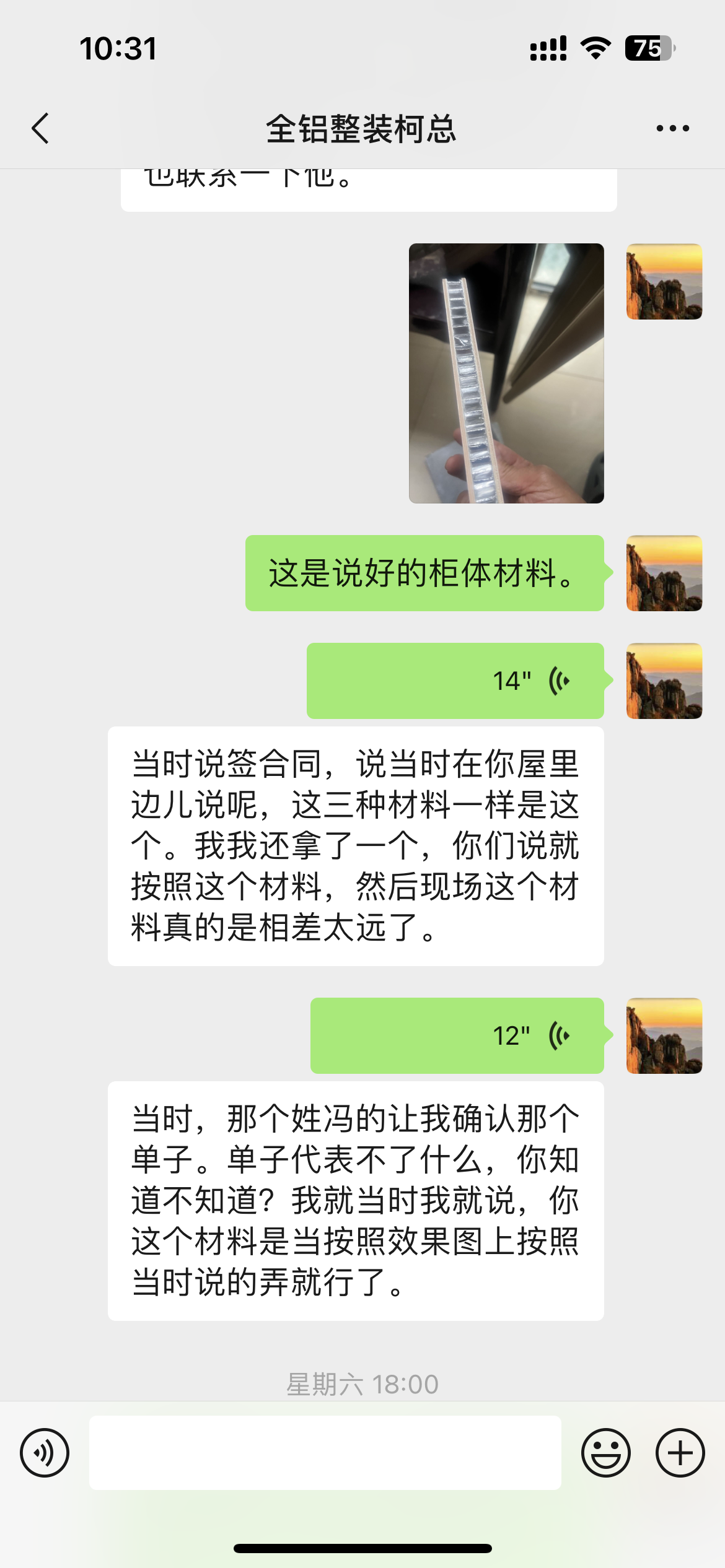725x1568 pixels.
Task: Open the sent aluminum honeycomb panel photo
Action: [506, 373]
